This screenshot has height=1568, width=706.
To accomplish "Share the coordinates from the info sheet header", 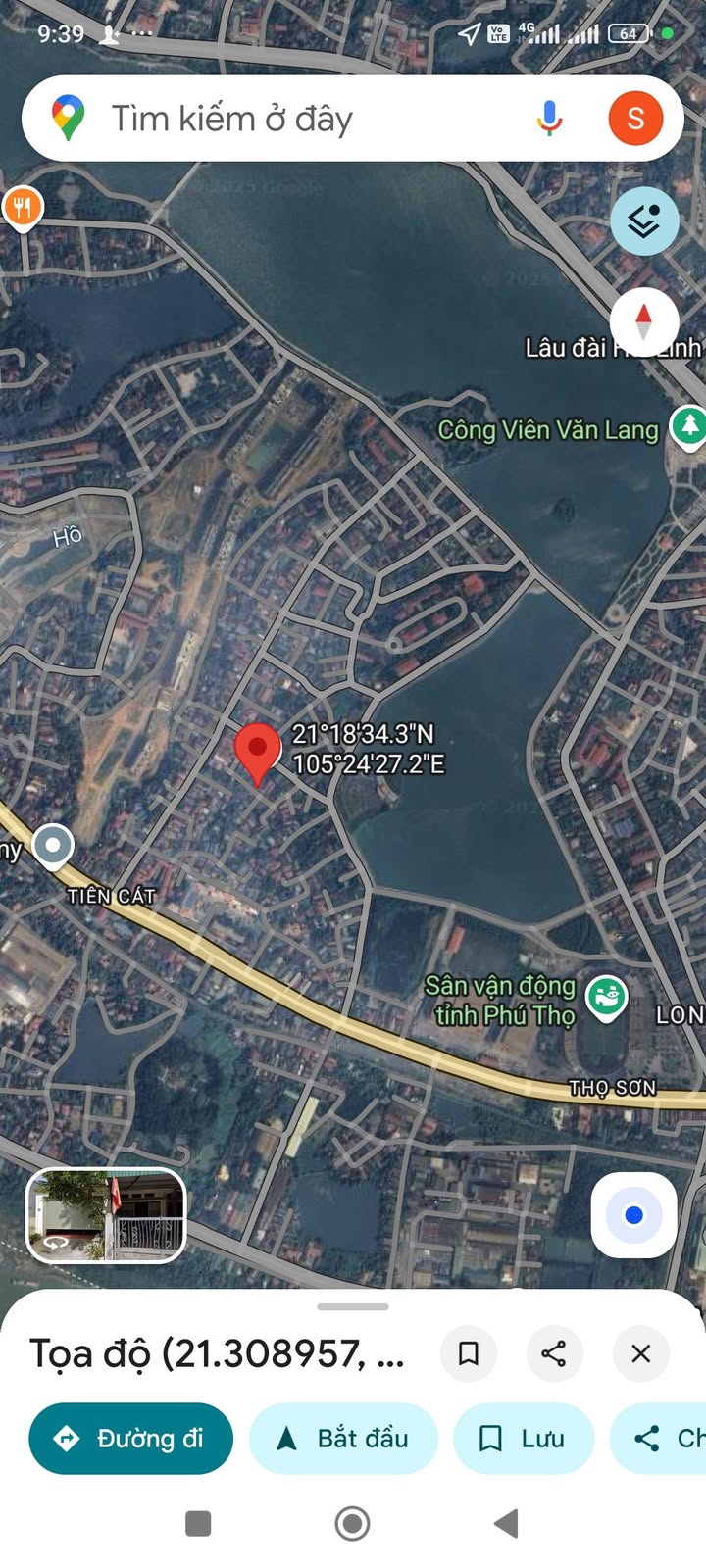I will 554,1353.
